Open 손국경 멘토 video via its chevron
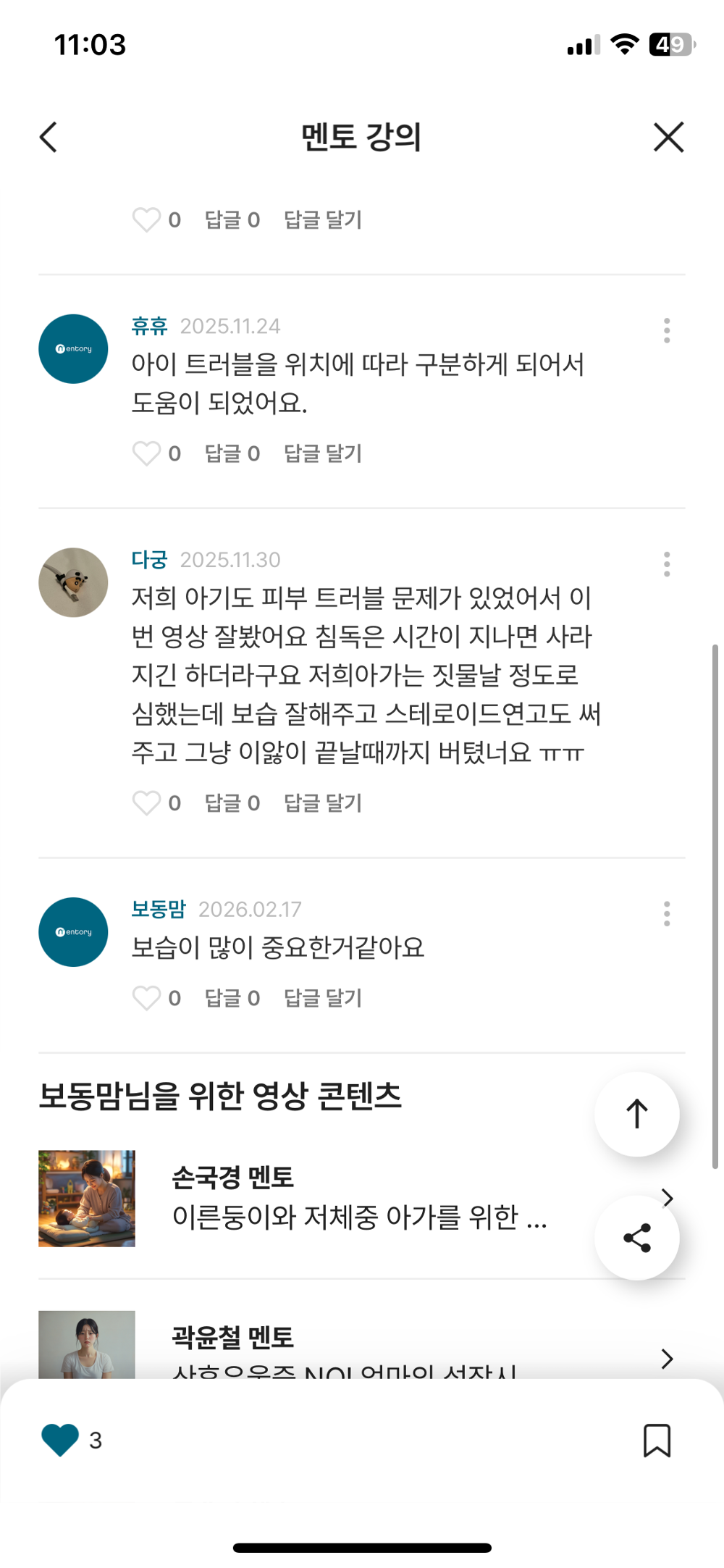This screenshot has width=724, height=1568. tap(668, 1198)
